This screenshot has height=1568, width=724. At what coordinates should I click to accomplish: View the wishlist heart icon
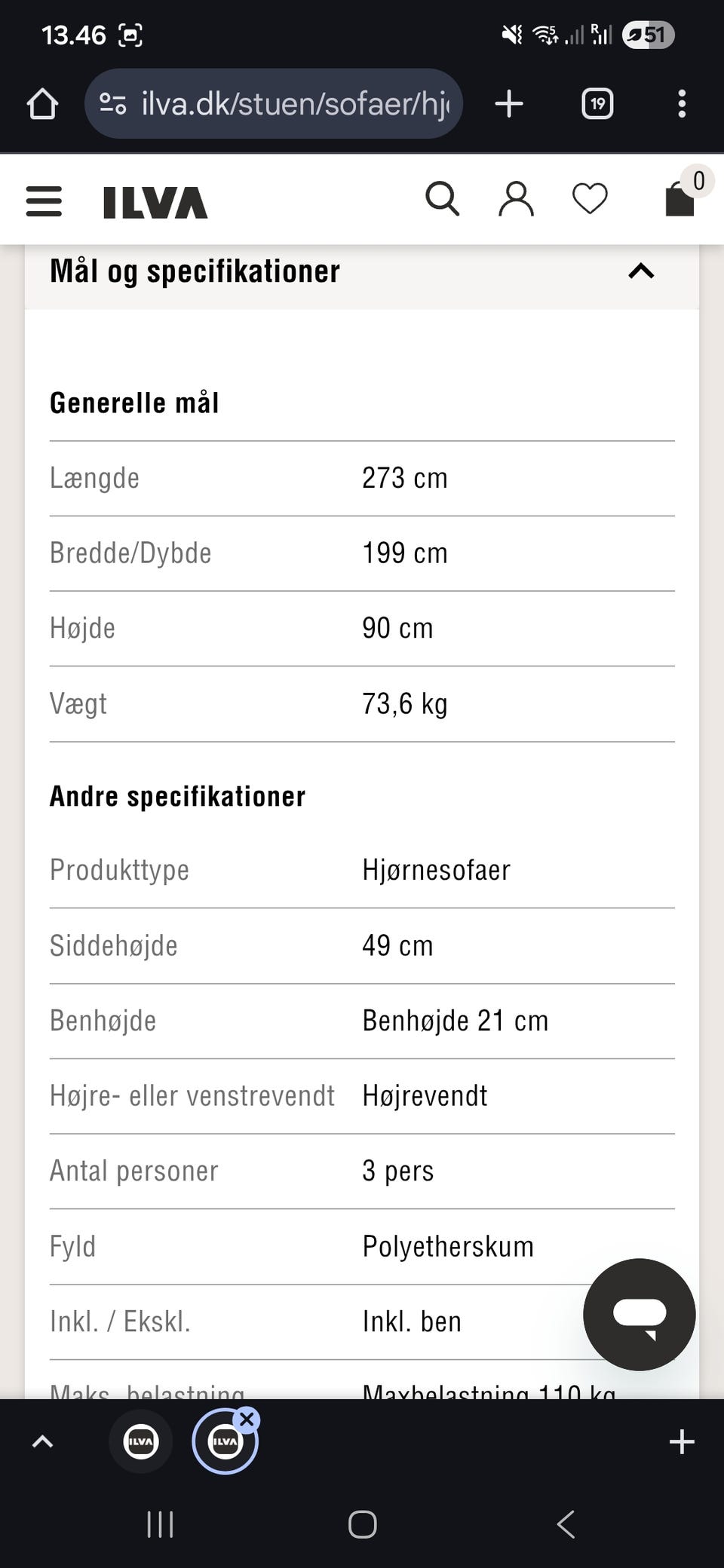pos(589,198)
